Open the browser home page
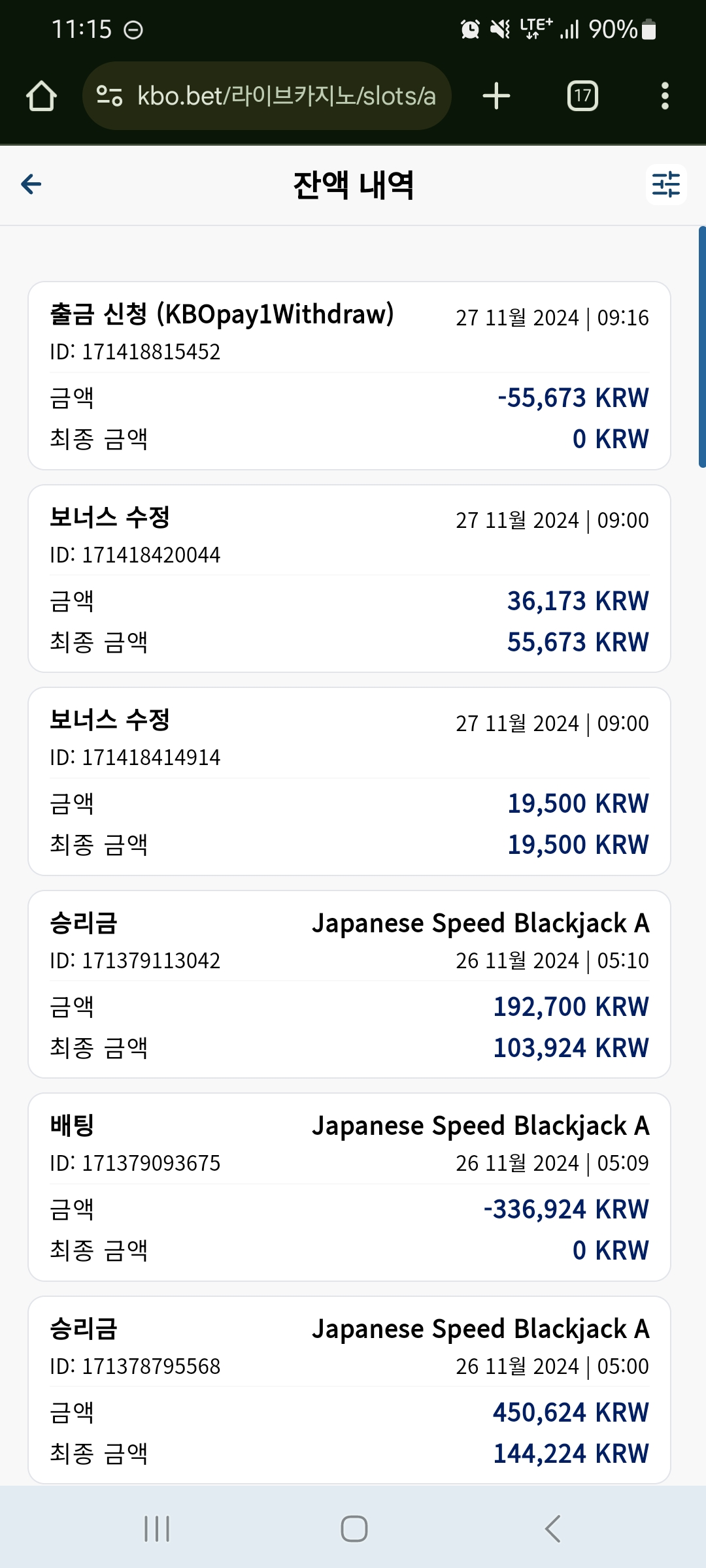 coord(41,96)
